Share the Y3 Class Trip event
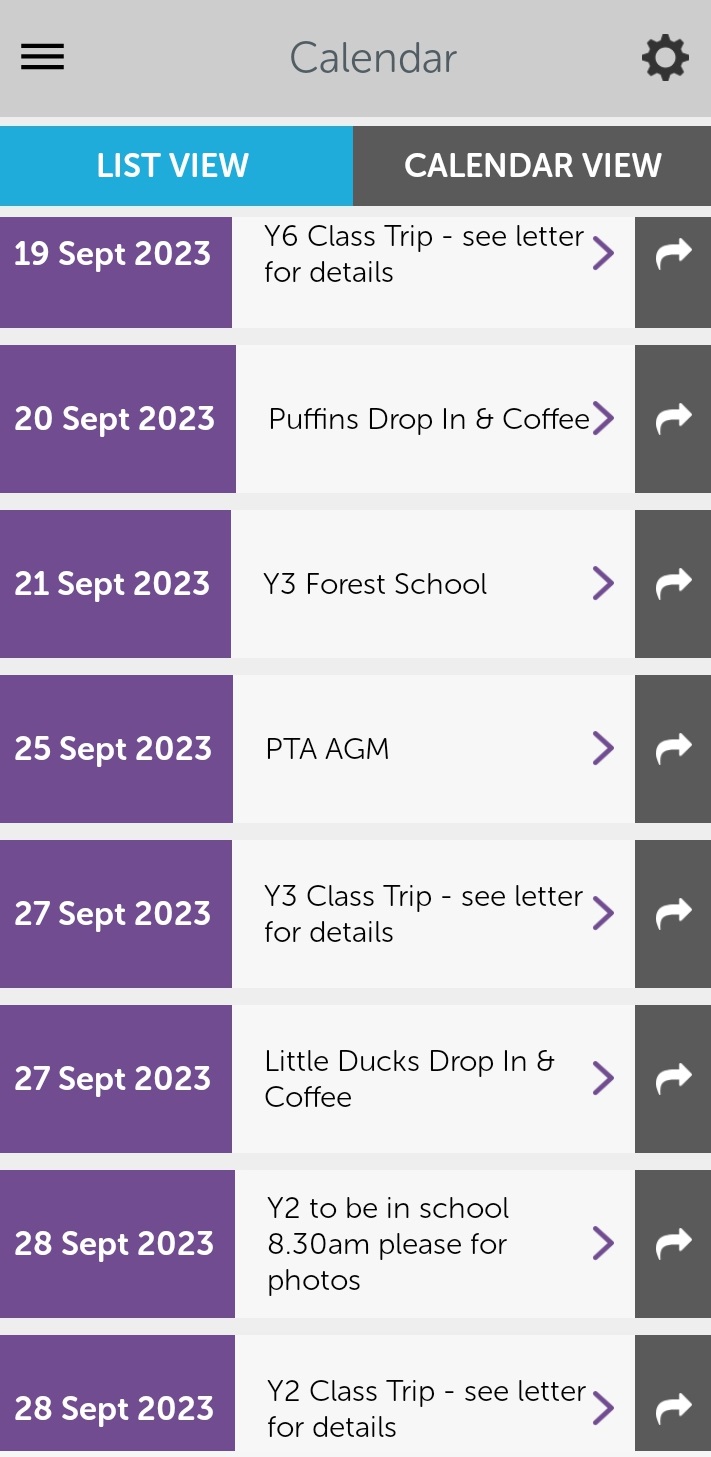 (673, 914)
